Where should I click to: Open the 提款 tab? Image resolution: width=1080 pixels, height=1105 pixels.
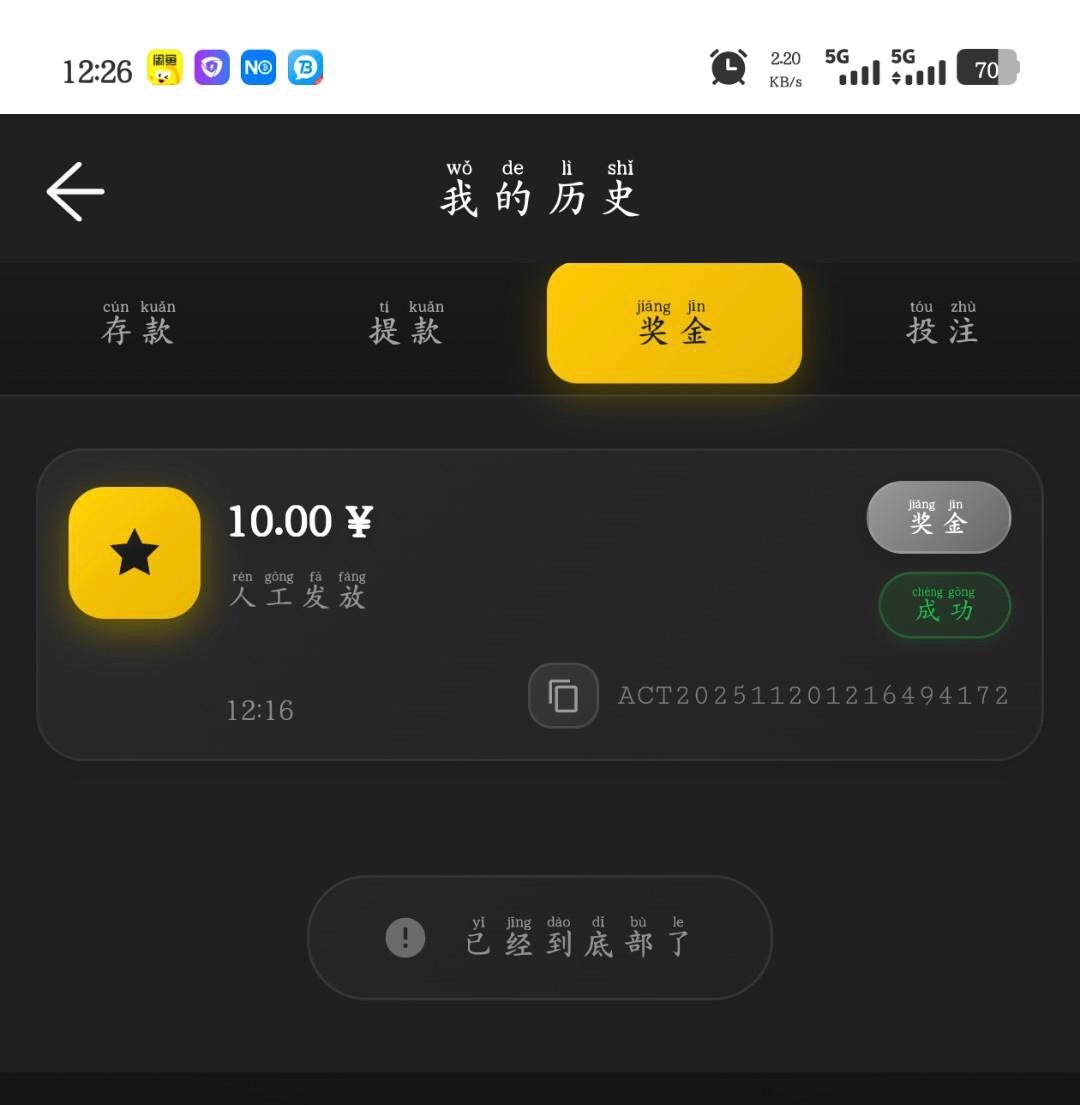(406, 324)
